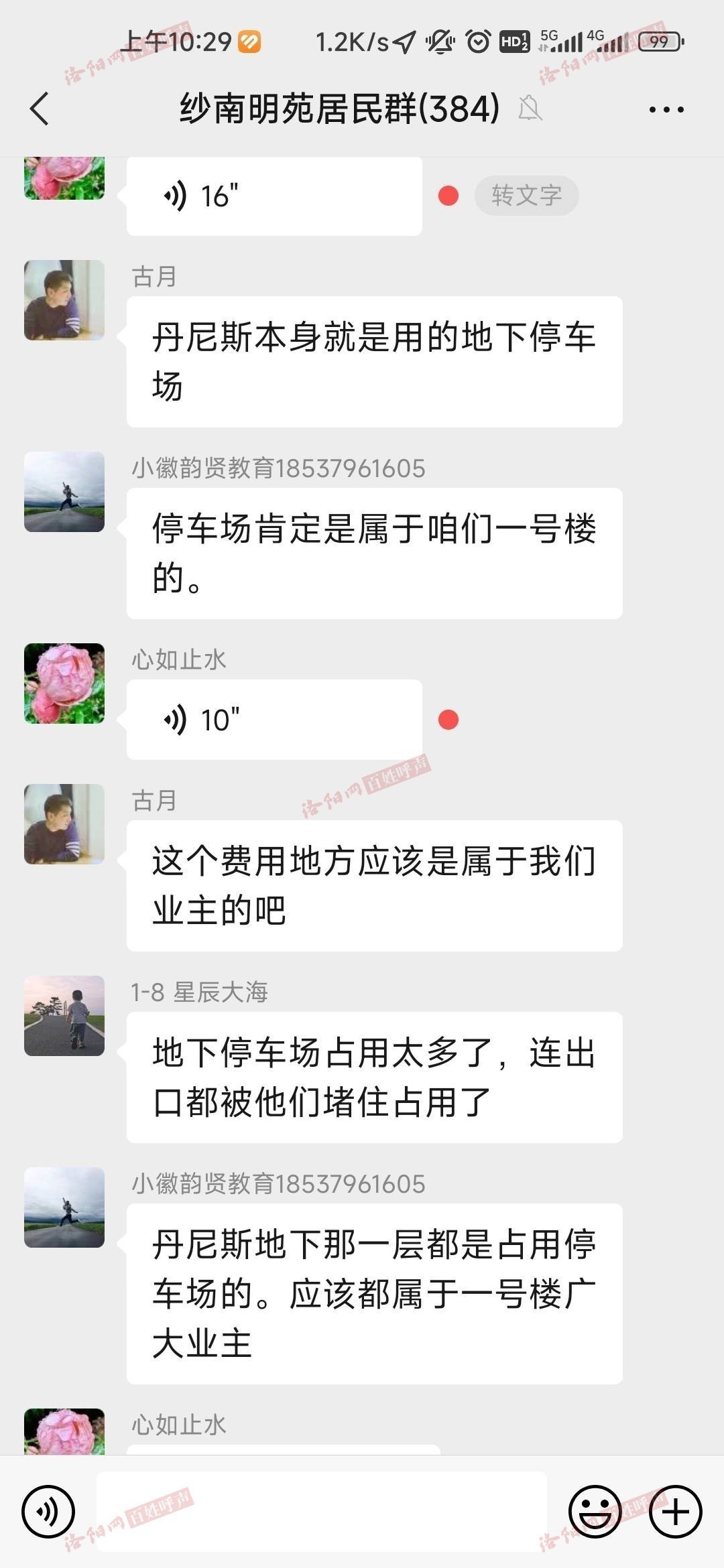Open 小徽韵贤教育 avatar beside 停车场肯定 message

(x=64, y=492)
